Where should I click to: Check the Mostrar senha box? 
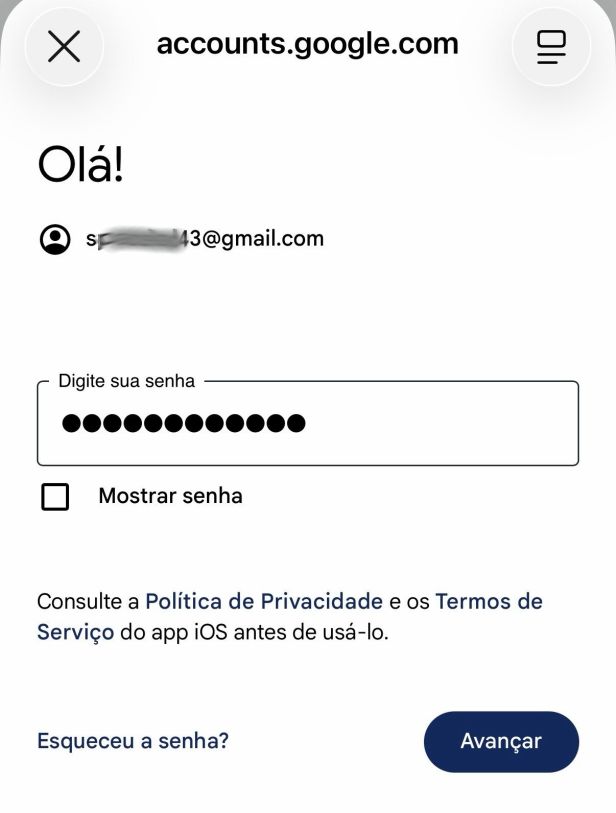click(55, 496)
